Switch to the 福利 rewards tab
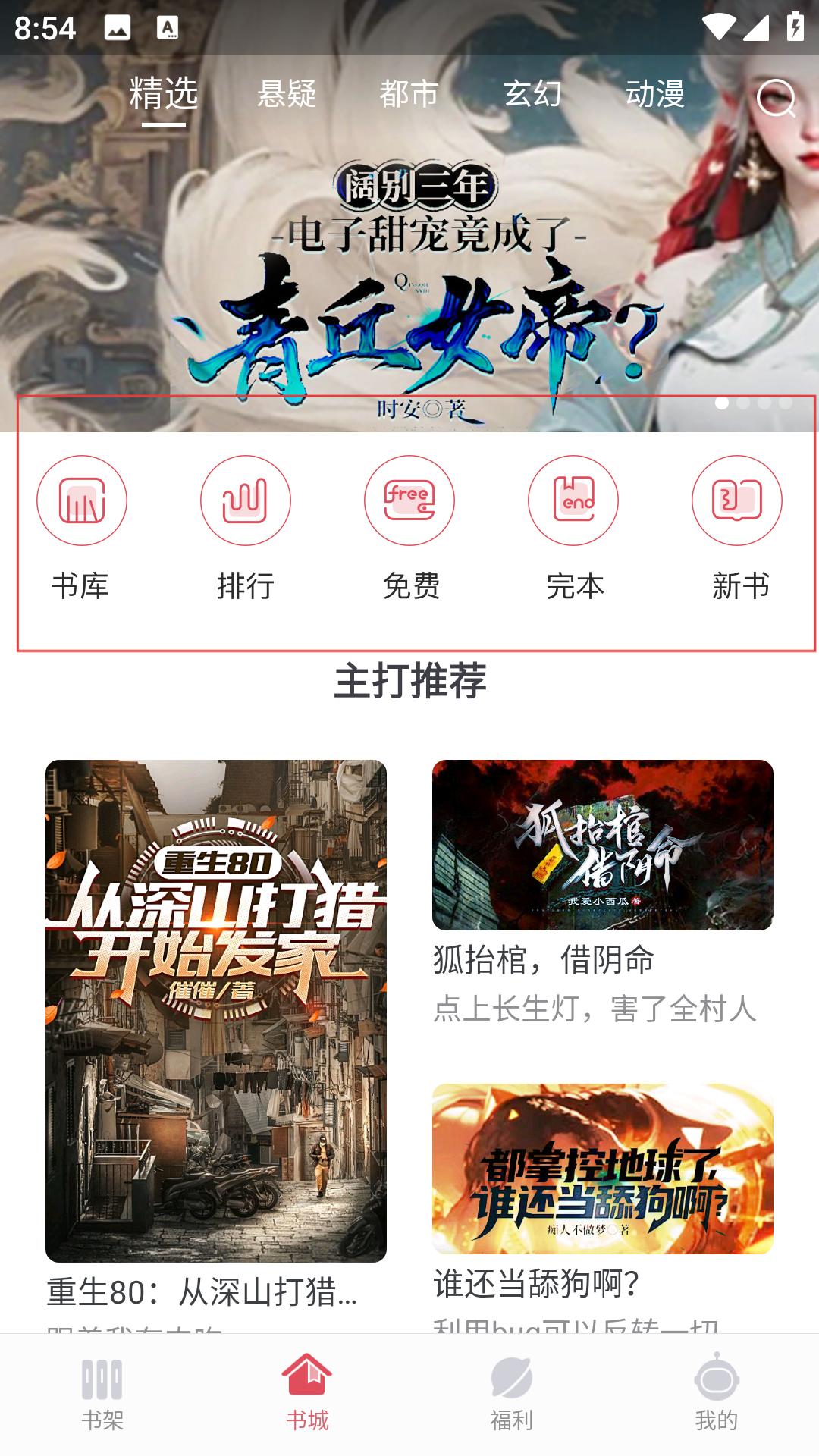This screenshot has height=1456, width=819. (512, 1394)
